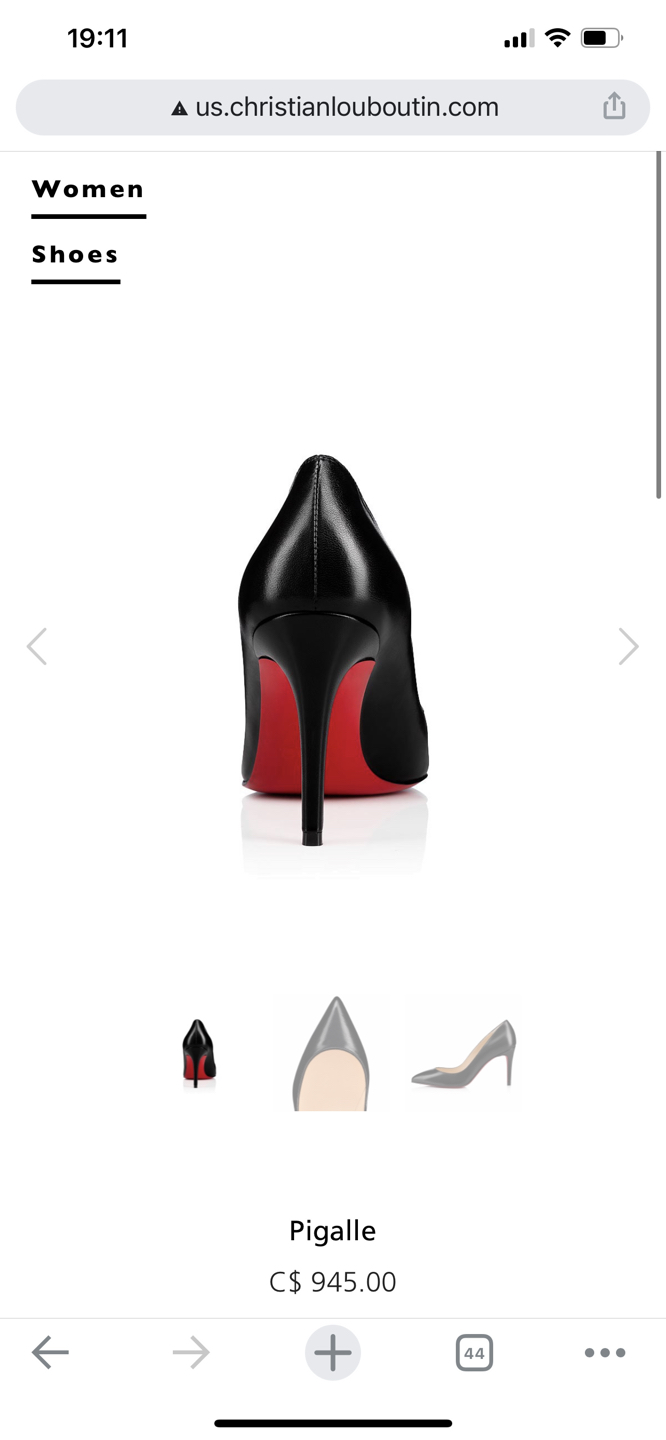Select the top-view toe thumbnail
666x1440 pixels.
coord(332,1053)
